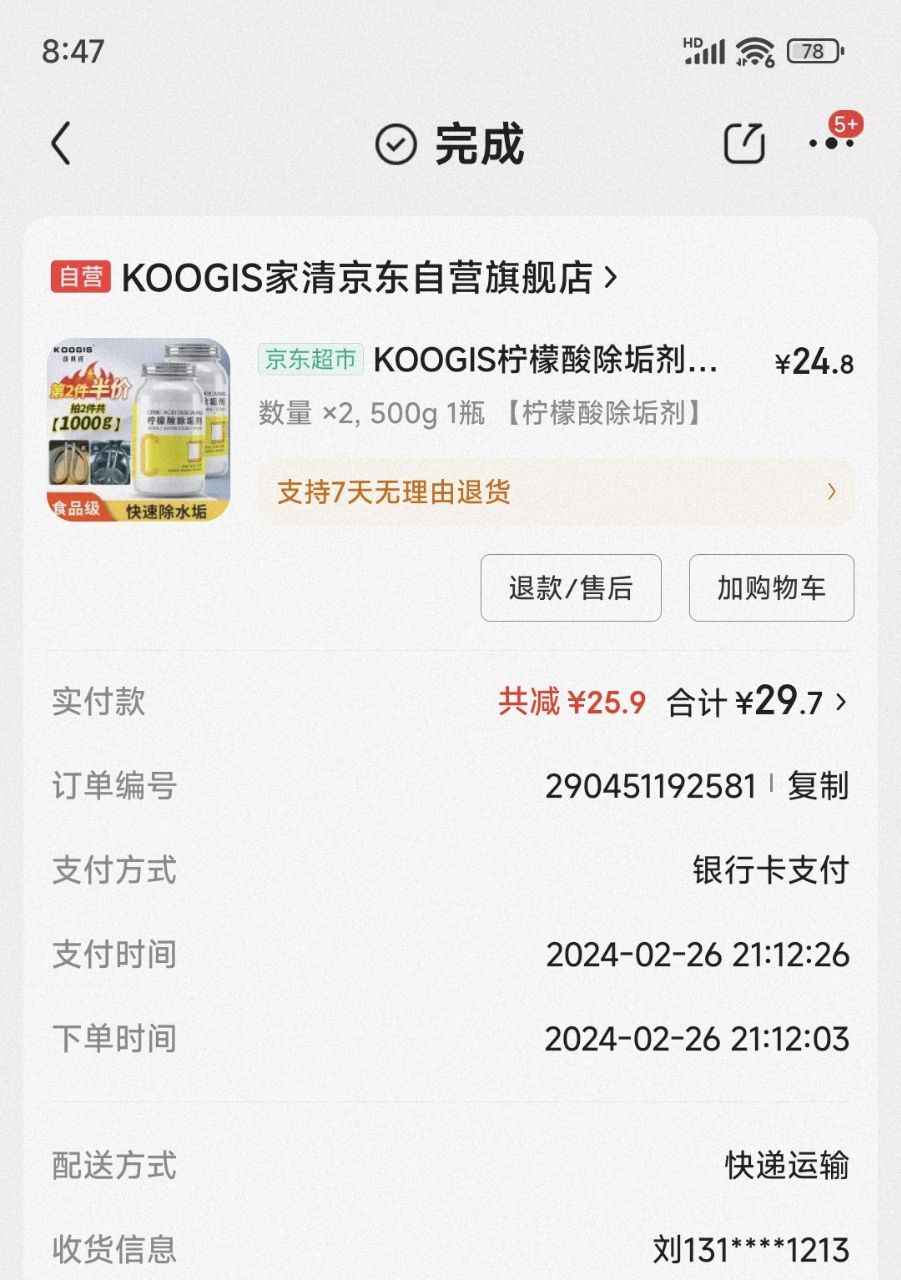Tap 加购物车 to add item to cart
The width and height of the screenshot is (901, 1280).
(771, 588)
